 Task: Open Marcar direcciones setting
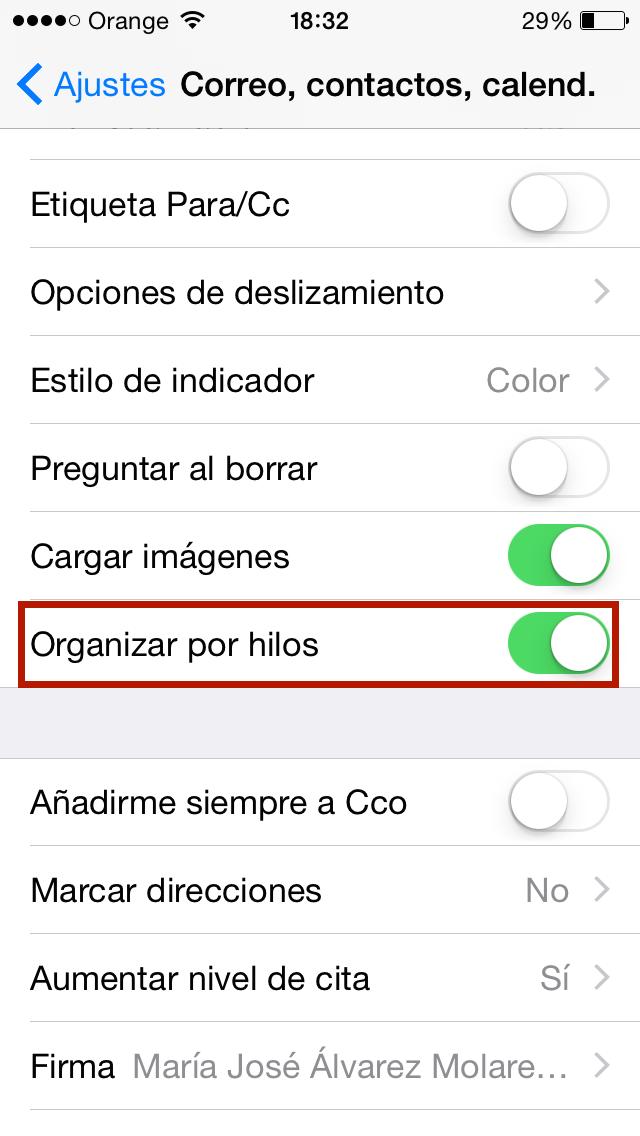pyautogui.click(x=320, y=890)
